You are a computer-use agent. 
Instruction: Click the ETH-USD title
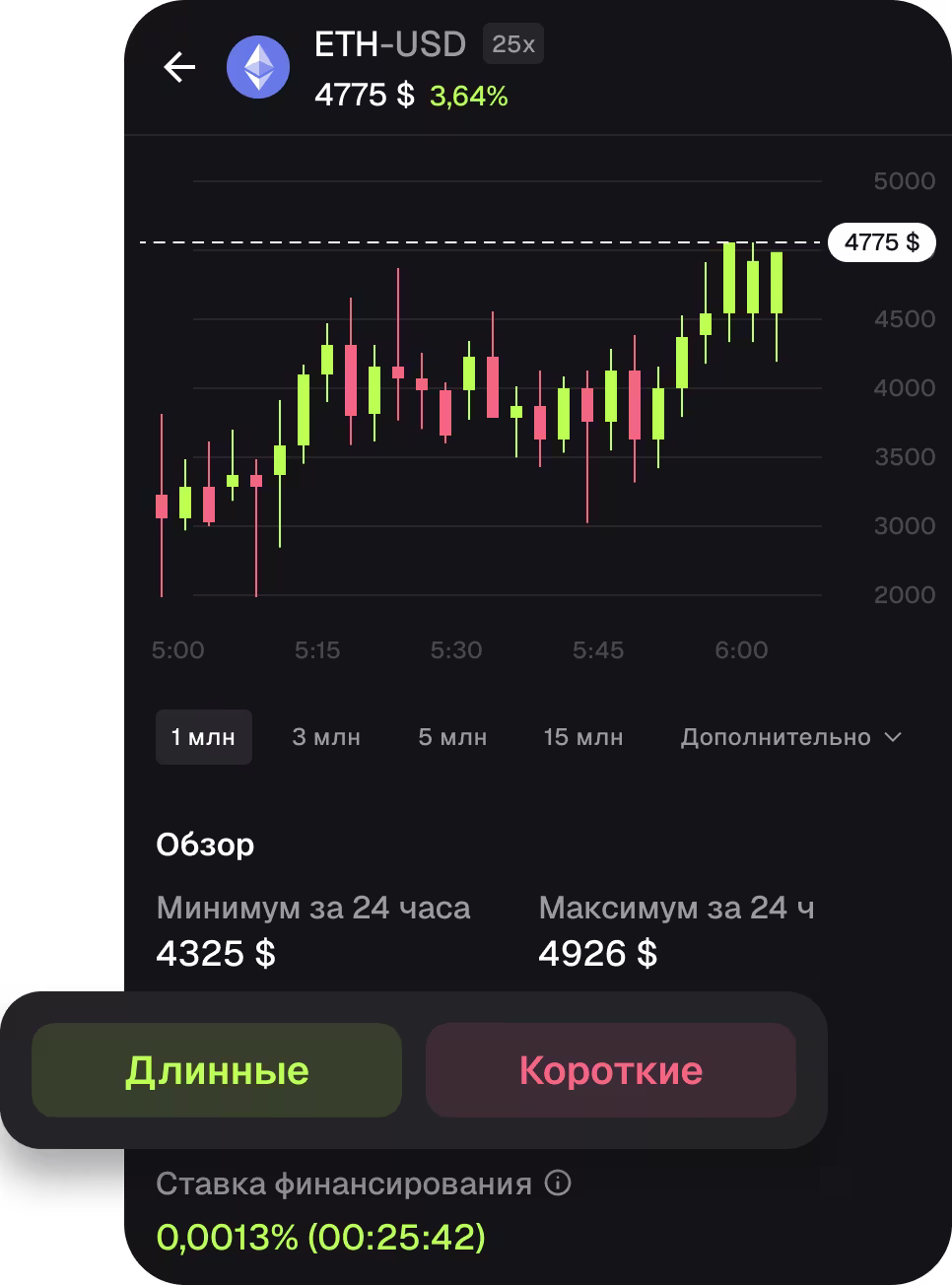click(388, 43)
